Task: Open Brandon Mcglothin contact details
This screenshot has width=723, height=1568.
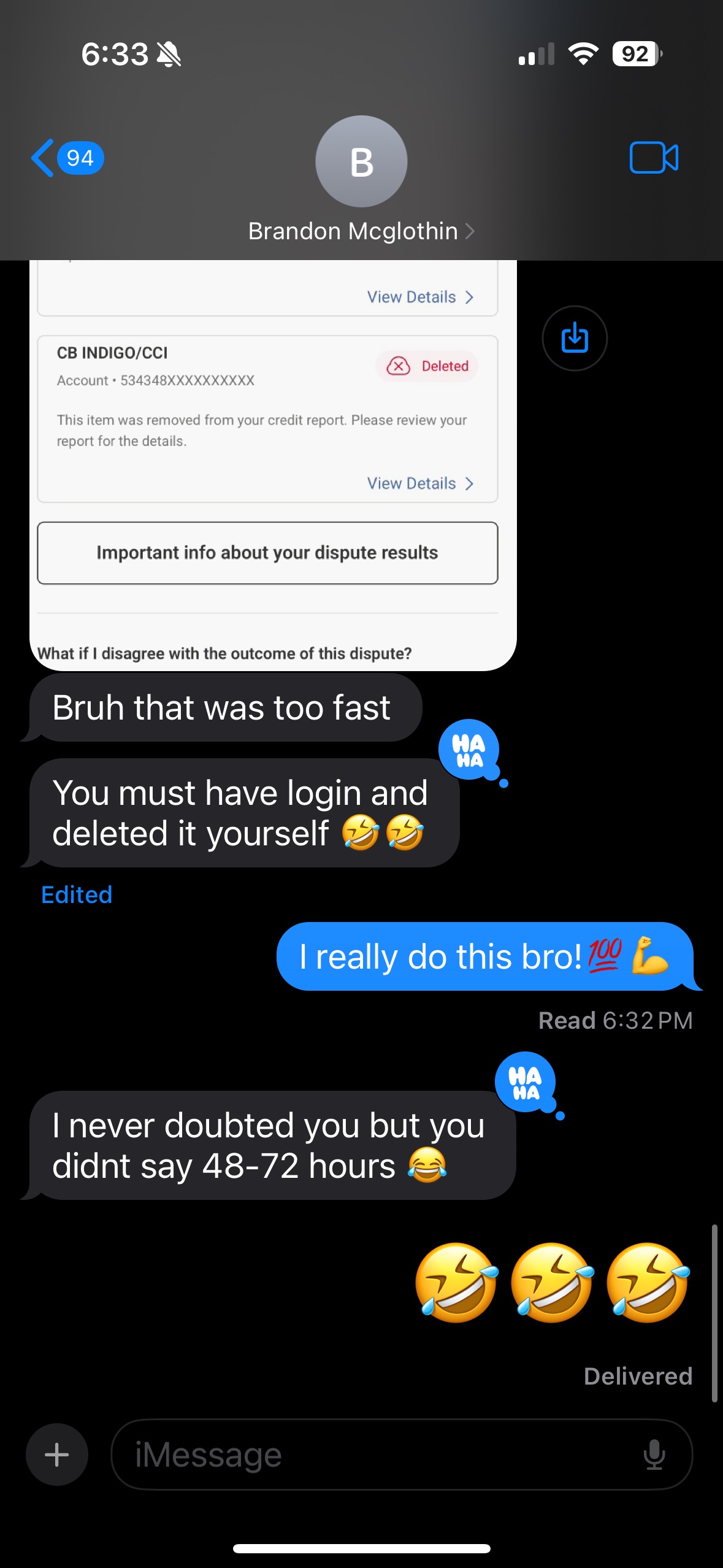Action: tap(361, 231)
